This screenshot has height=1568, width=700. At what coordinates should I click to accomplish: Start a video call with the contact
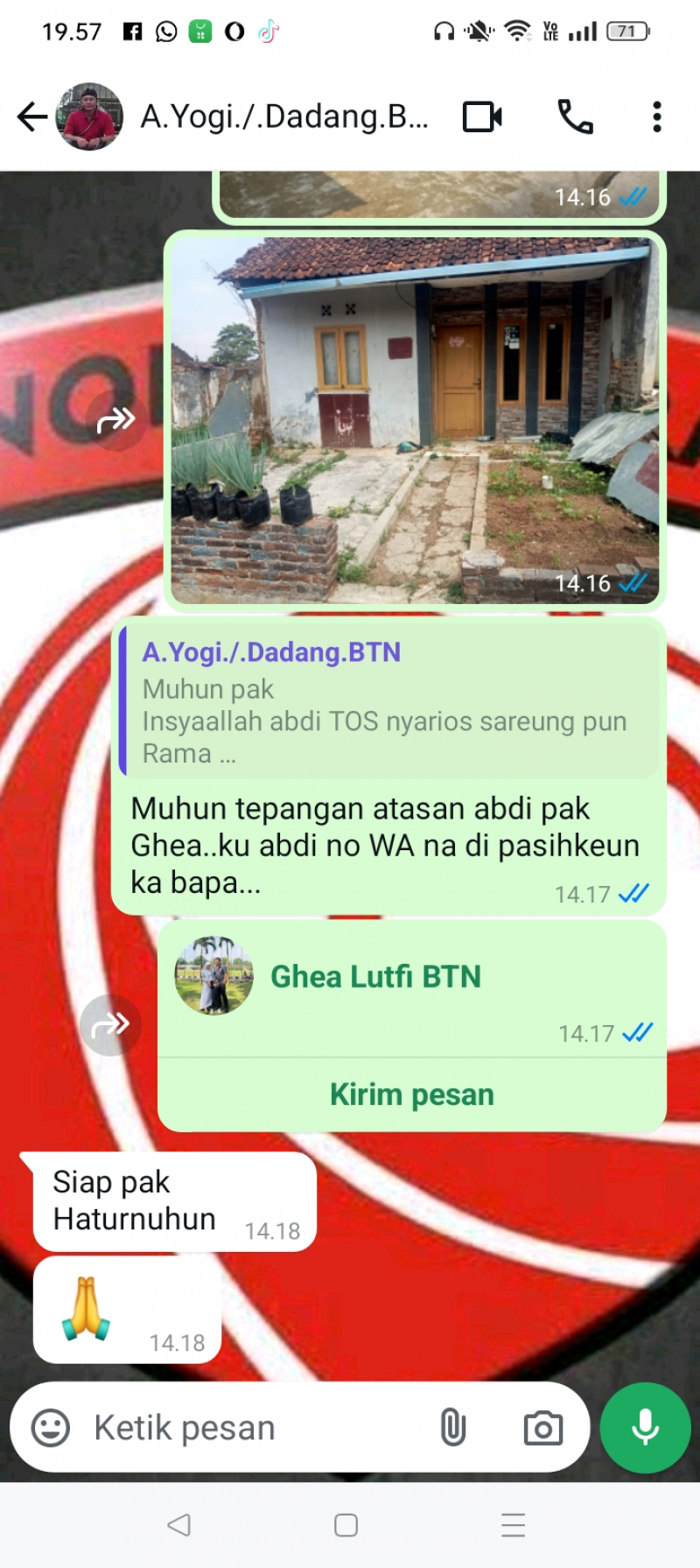click(481, 116)
